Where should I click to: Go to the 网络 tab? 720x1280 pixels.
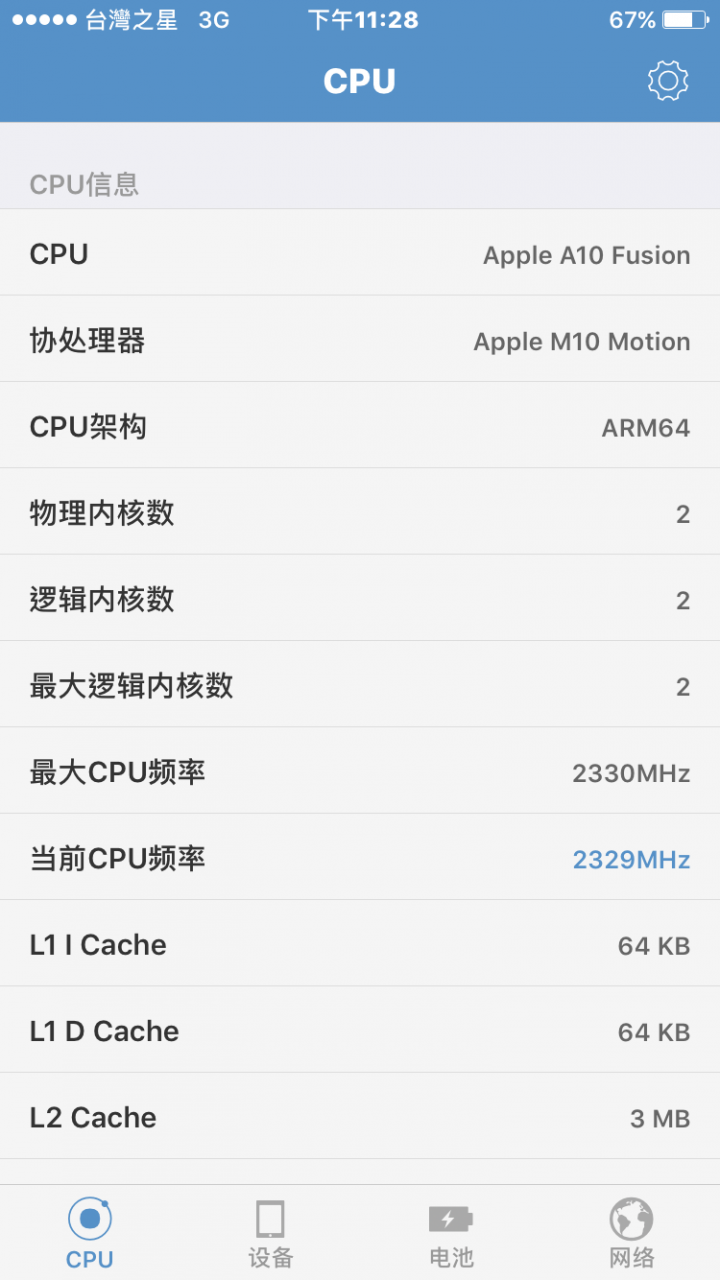[x=631, y=1233]
